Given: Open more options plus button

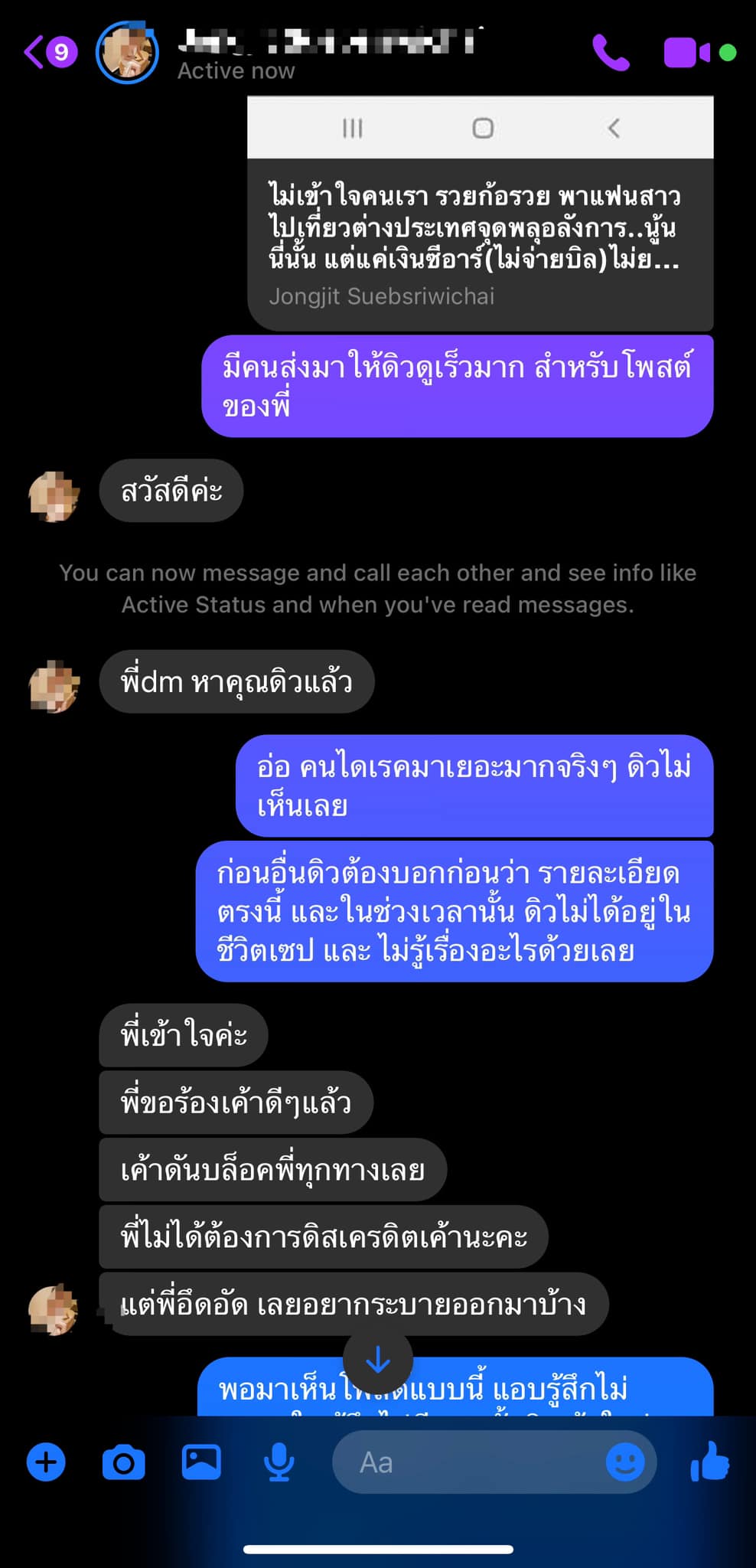Looking at the screenshot, I should pyautogui.click(x=46, y=1462).
